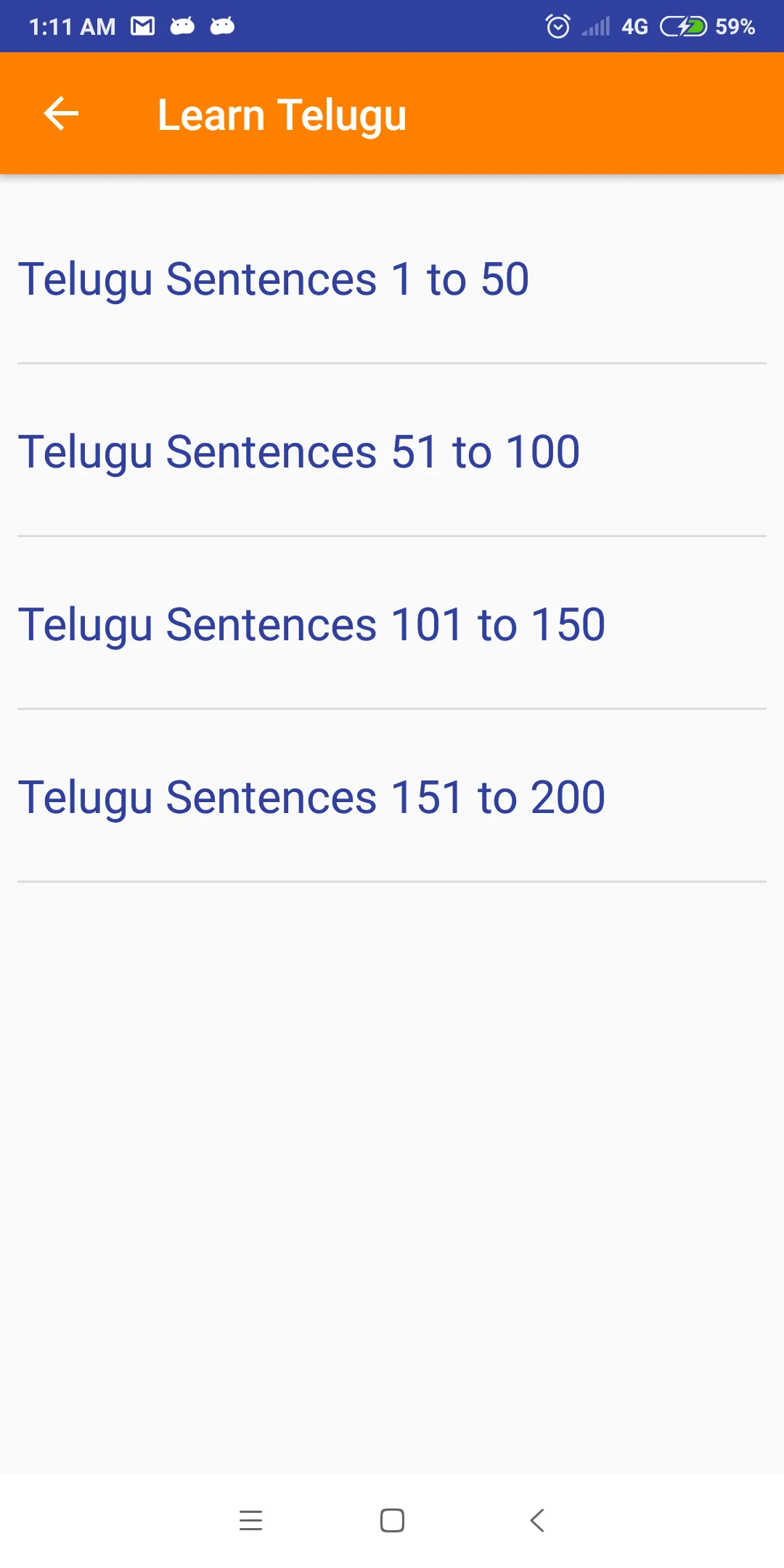This screenshot has width=784, height=1568.
Task: Click the second Android bot notification icon
Action: pyautogui.click(x=223, y=25)
